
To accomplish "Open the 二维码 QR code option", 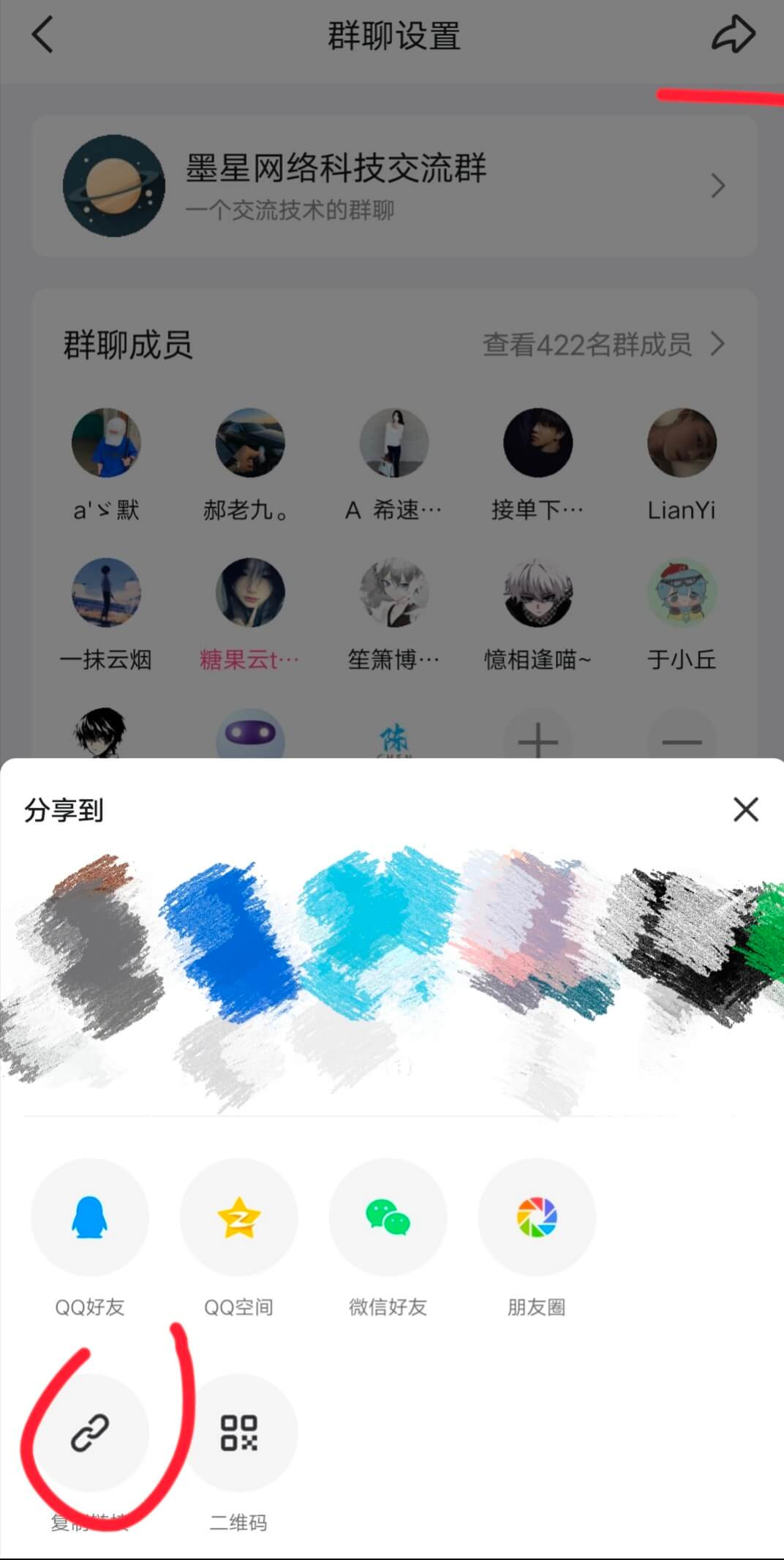I will click(239, 1432).
